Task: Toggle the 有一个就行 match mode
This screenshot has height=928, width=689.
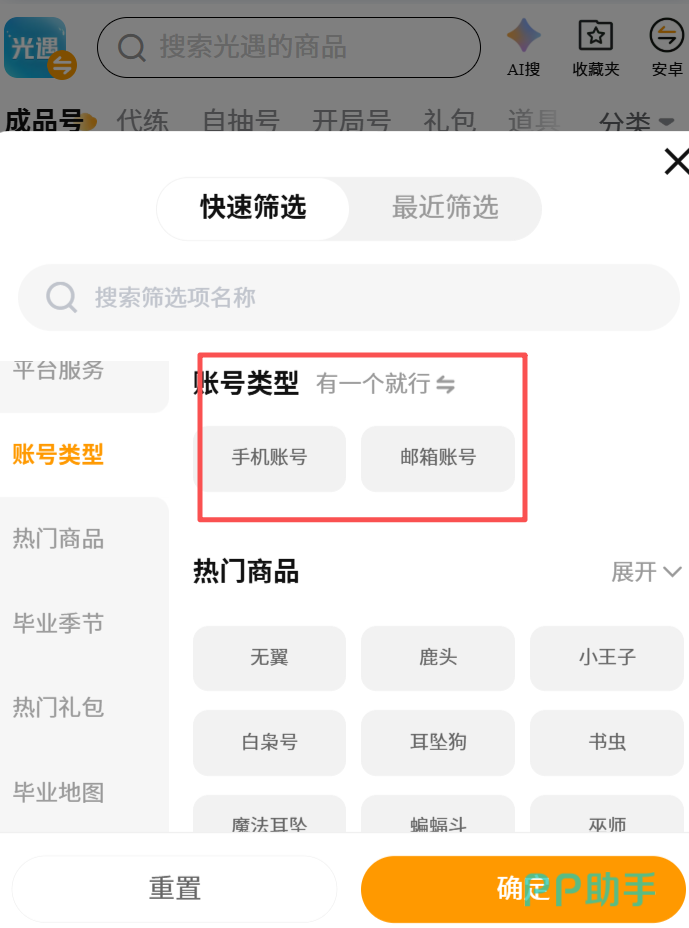Action: click(x=385, y=384)
